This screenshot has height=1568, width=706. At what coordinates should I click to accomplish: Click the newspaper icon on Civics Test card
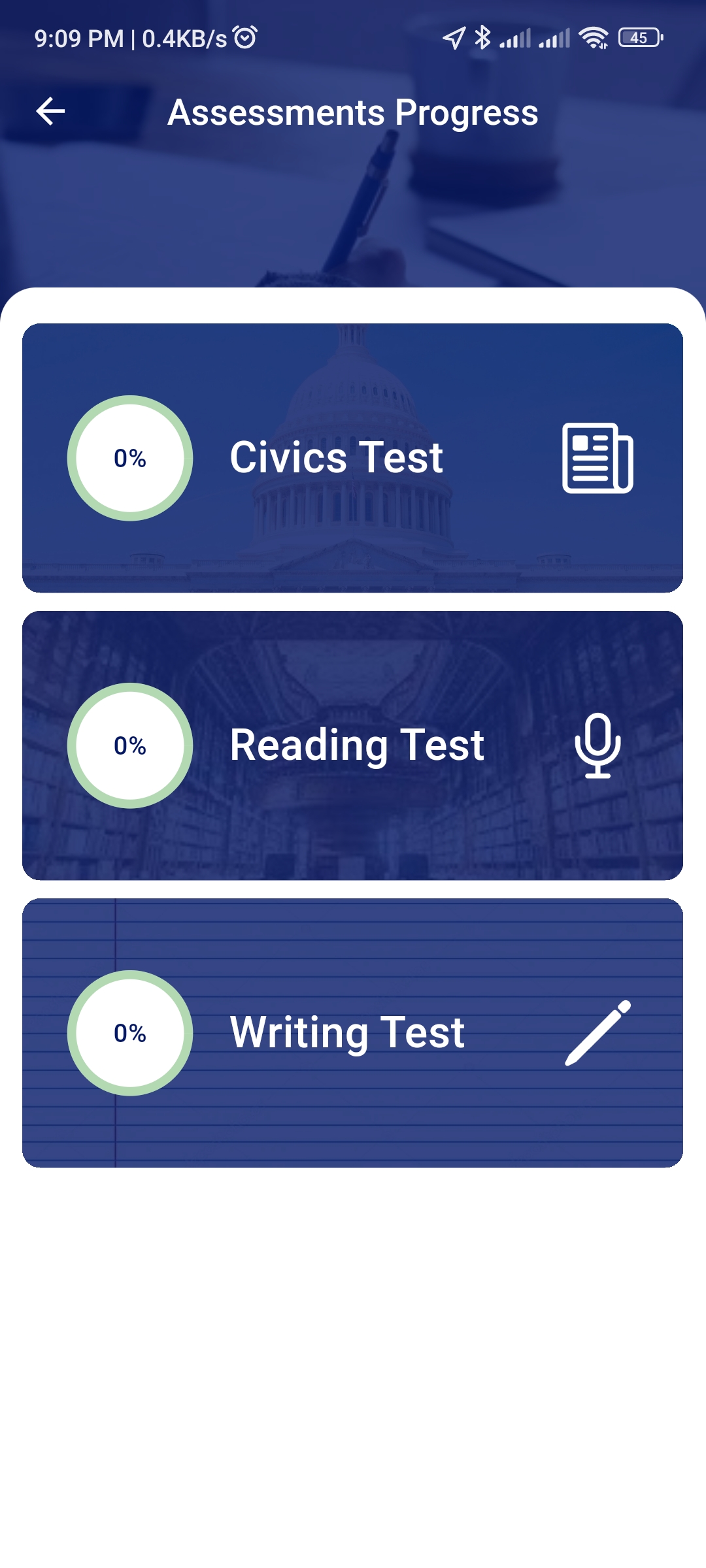596,457
